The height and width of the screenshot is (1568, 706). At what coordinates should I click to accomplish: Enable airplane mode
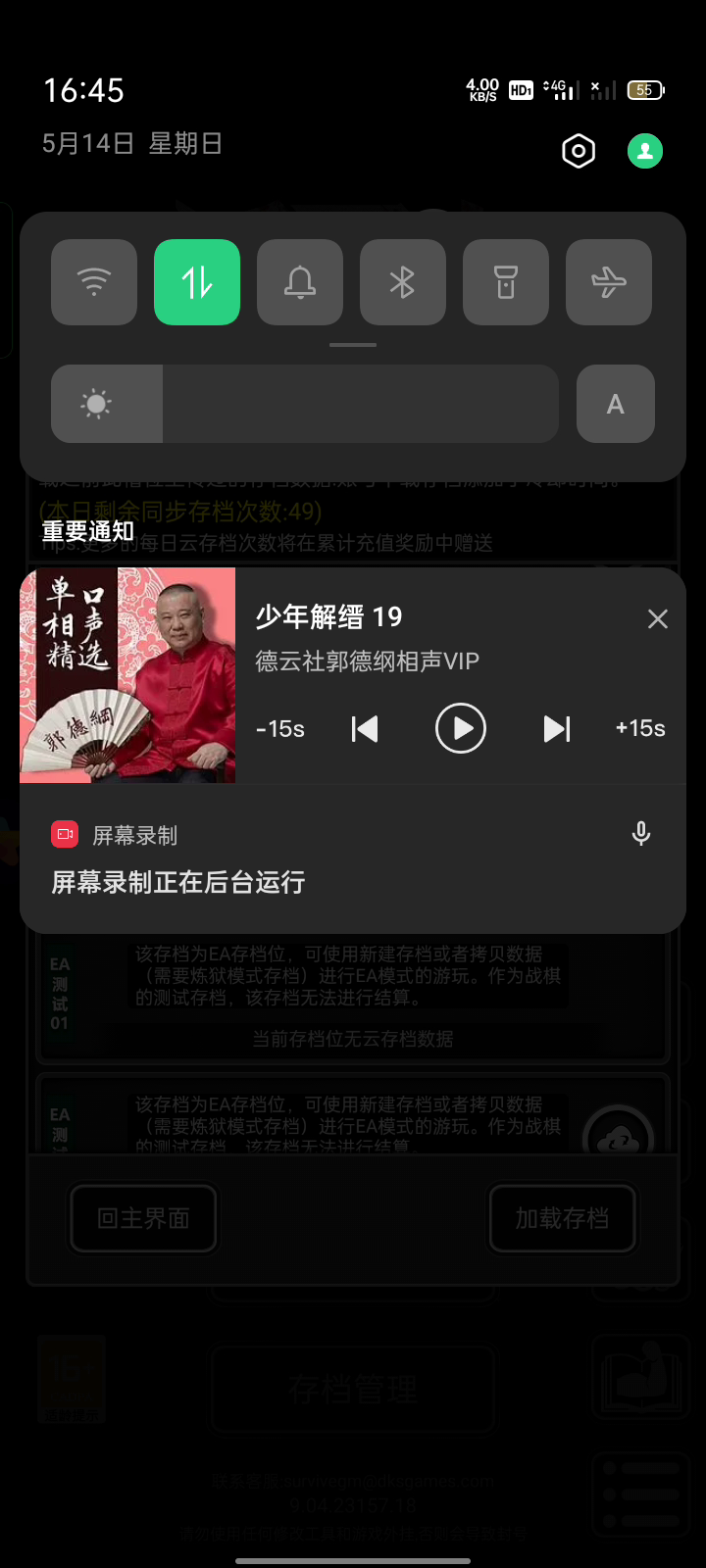tap(609, 282)
